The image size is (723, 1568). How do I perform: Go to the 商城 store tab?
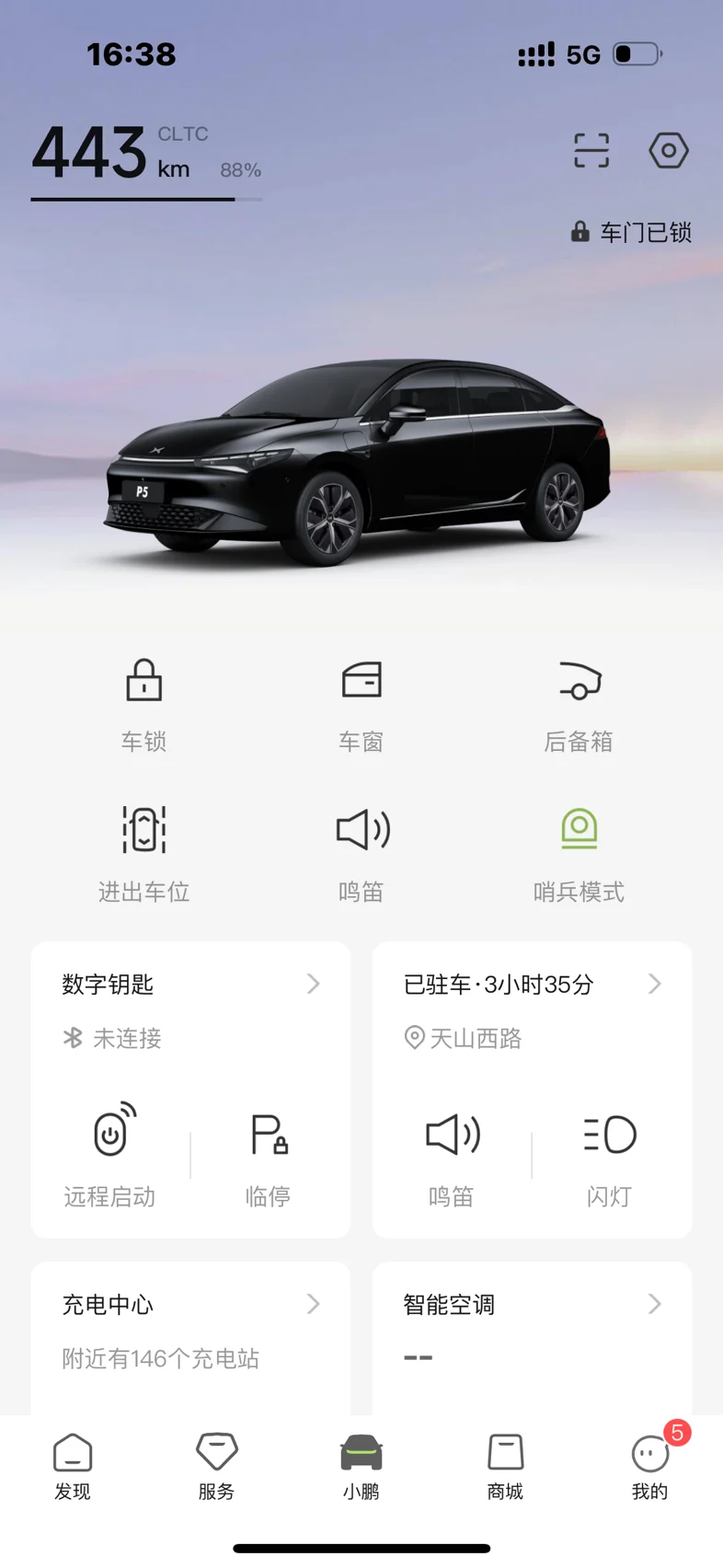(506, 1467)
